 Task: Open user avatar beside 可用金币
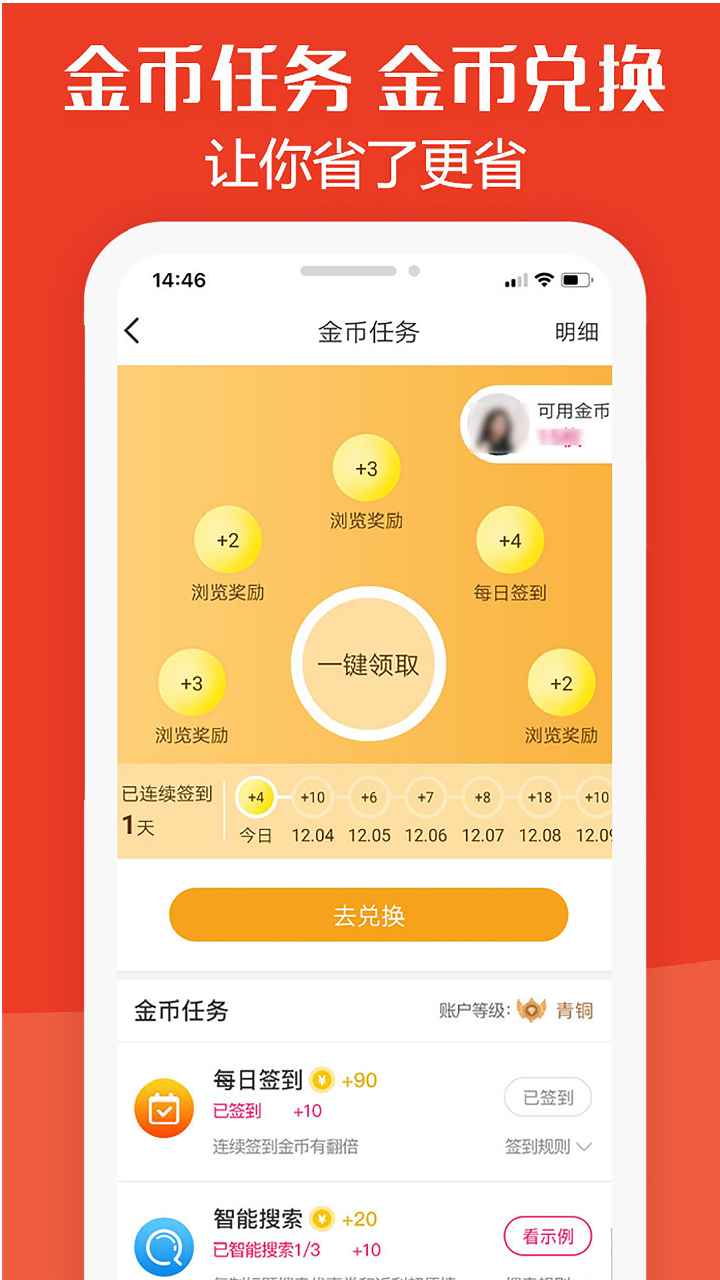[x=497, y=424]
